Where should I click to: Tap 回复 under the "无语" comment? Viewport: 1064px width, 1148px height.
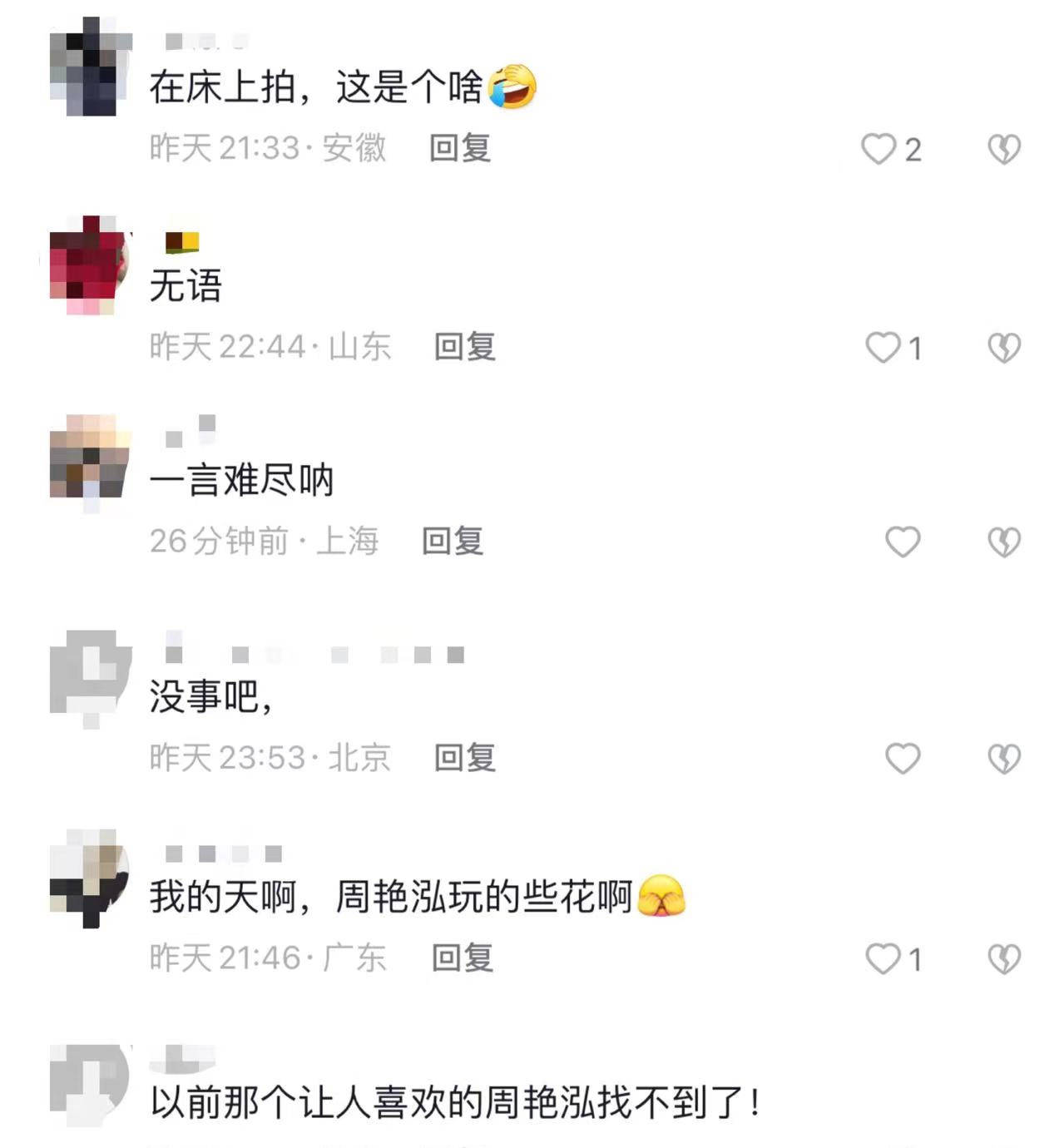tap(465, 347)
